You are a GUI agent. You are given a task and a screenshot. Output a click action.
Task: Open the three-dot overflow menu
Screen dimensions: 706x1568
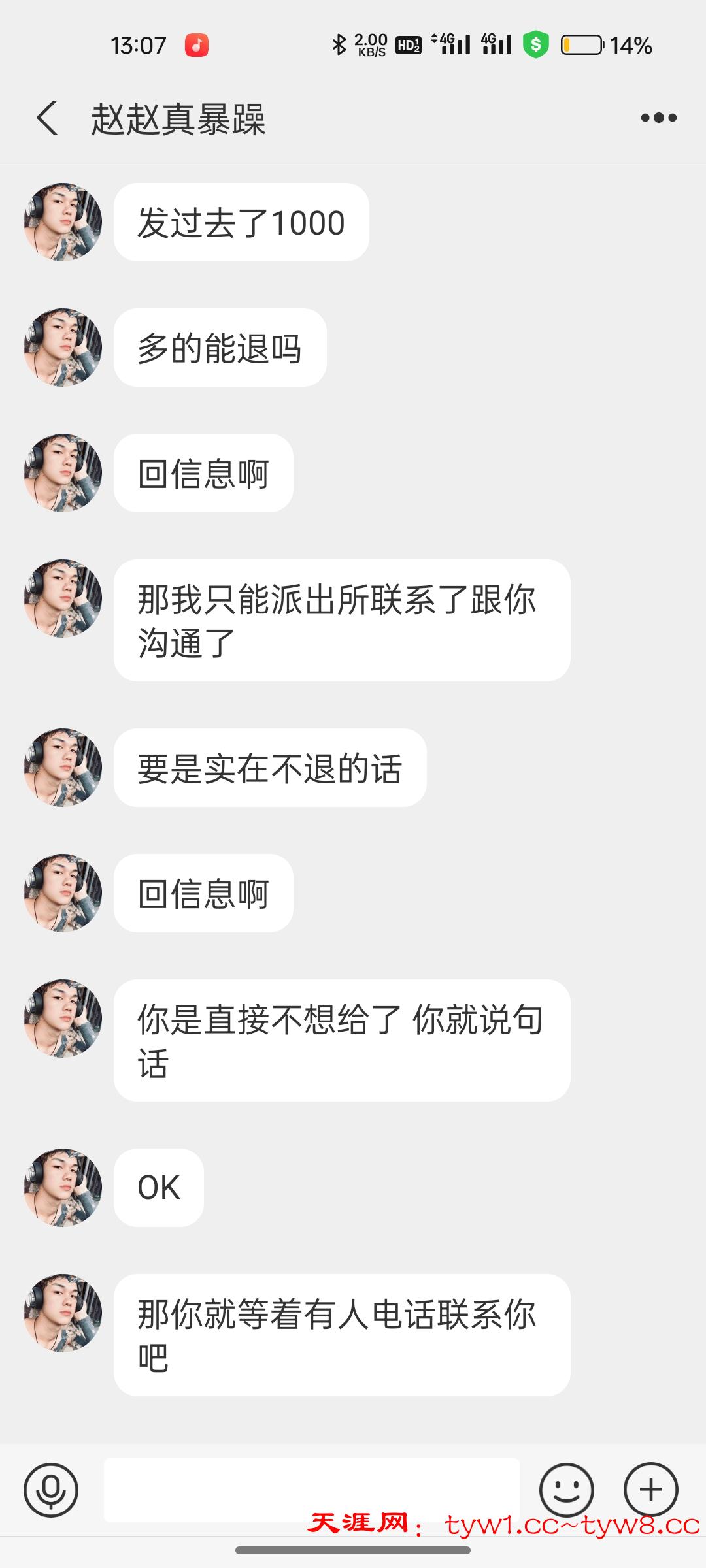[658, 118]
